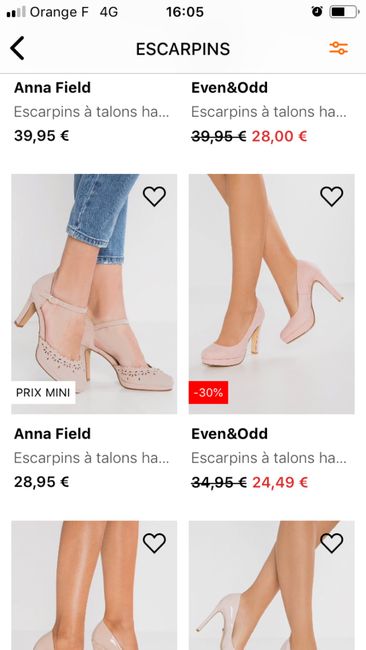This screenshot has width=366, height=650.
Task: Like the bottom-right pale pink stiletto
Action: point(332,543)
